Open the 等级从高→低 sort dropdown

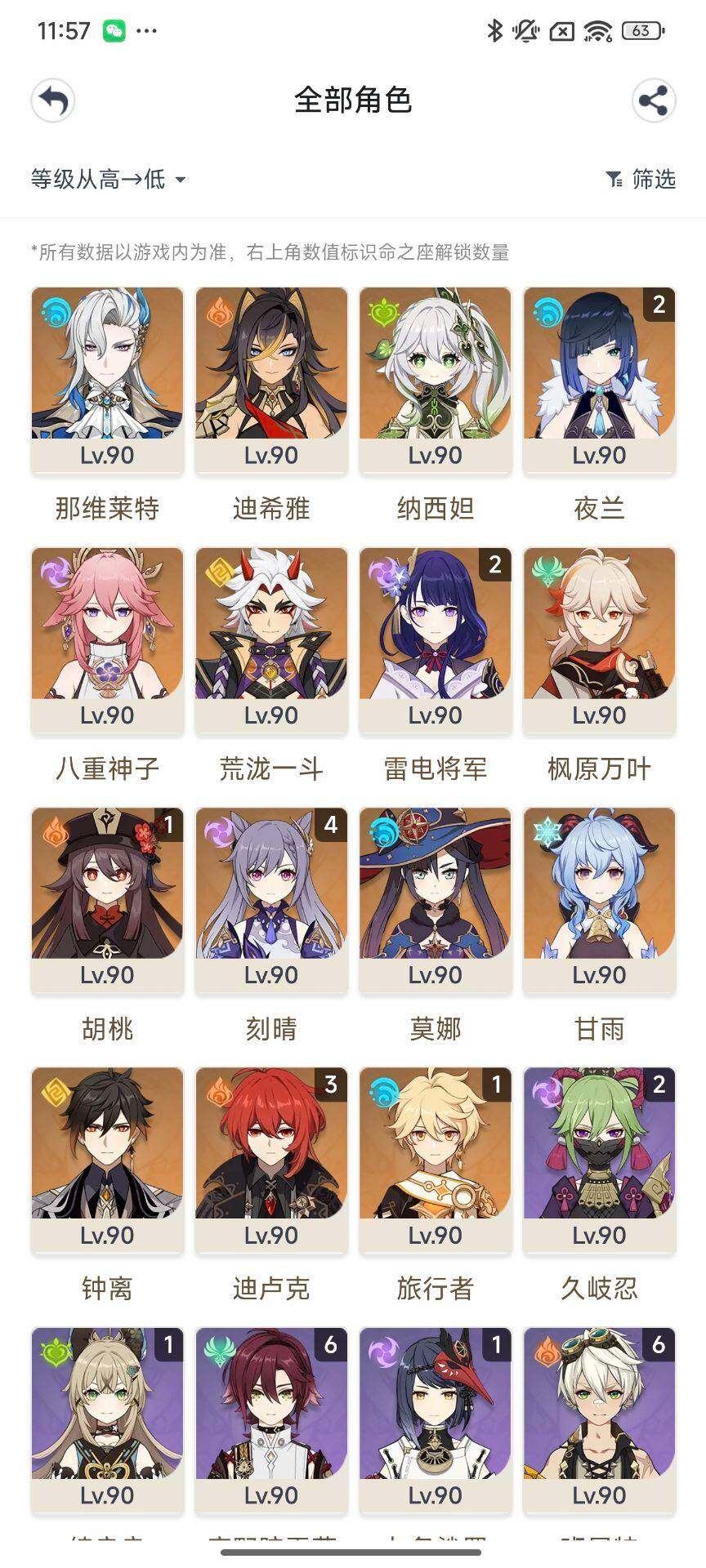coord(108,179)
